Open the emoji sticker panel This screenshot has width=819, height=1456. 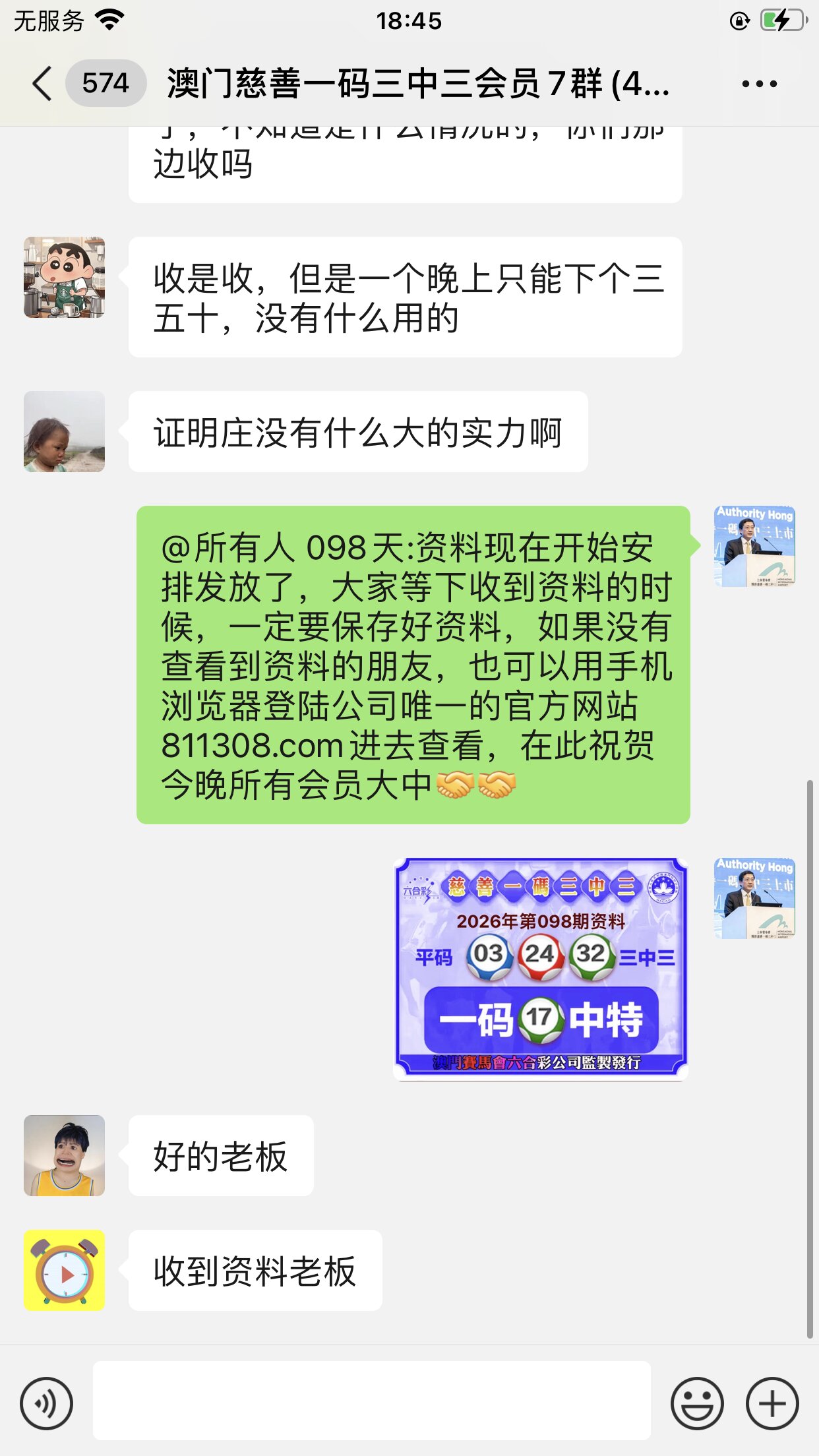point(697,1403)
